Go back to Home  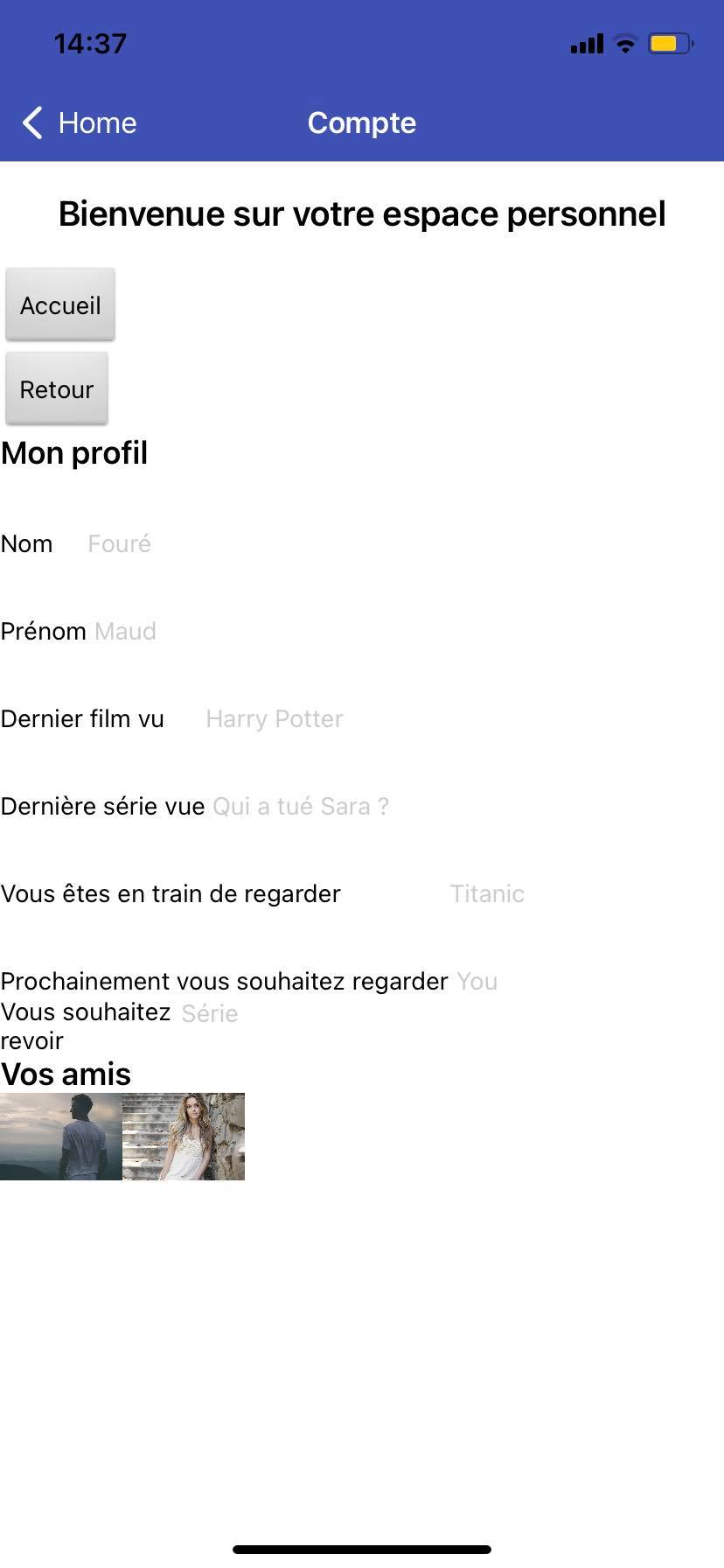80,122
